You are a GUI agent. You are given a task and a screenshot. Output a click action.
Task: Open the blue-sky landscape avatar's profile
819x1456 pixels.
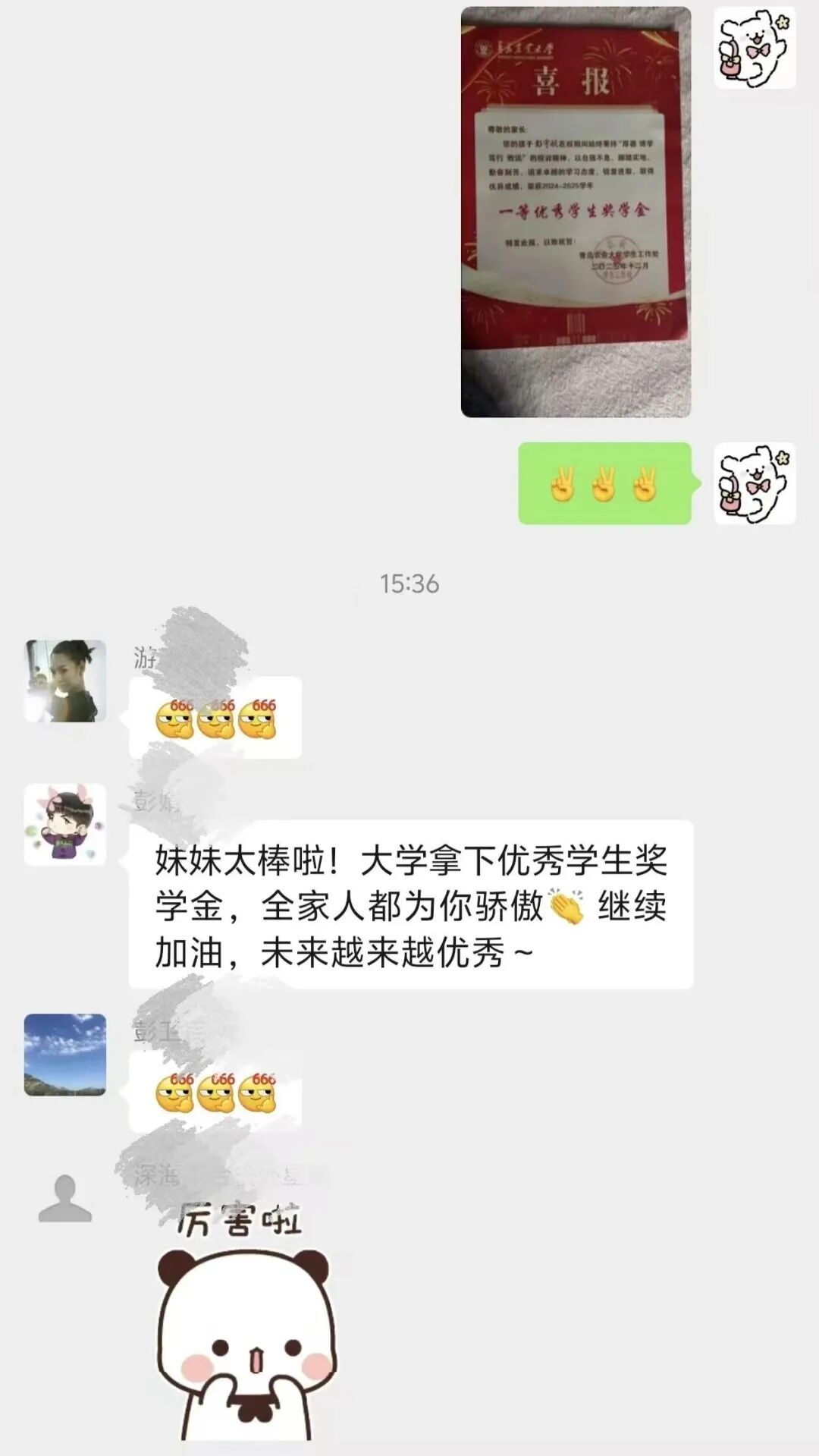[65, 1055]
